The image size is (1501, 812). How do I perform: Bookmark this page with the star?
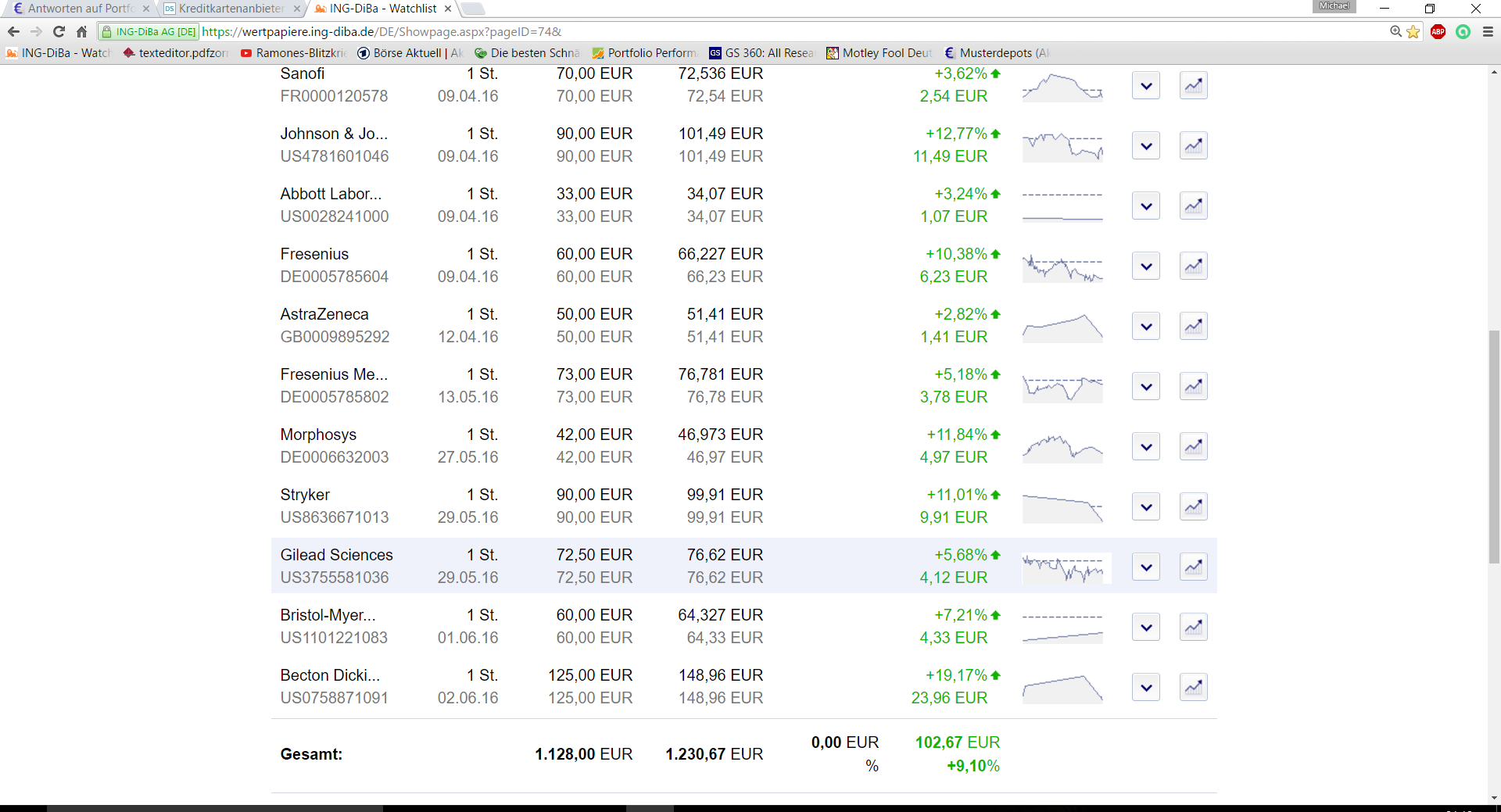(1413, 32)
